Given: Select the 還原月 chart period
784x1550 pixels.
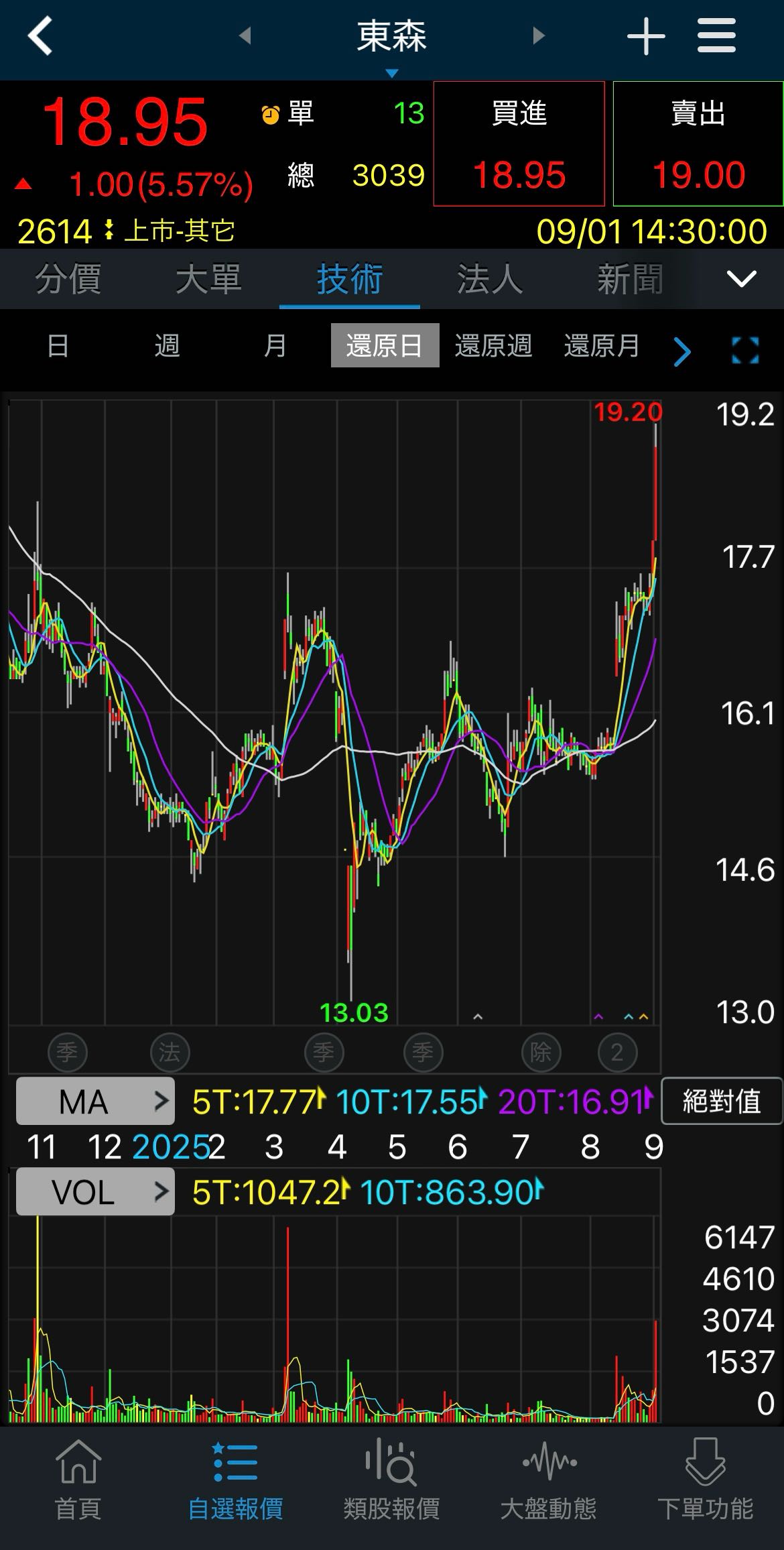Looking at the screenshot, I should pyautogui.click(x=601, y=346).
